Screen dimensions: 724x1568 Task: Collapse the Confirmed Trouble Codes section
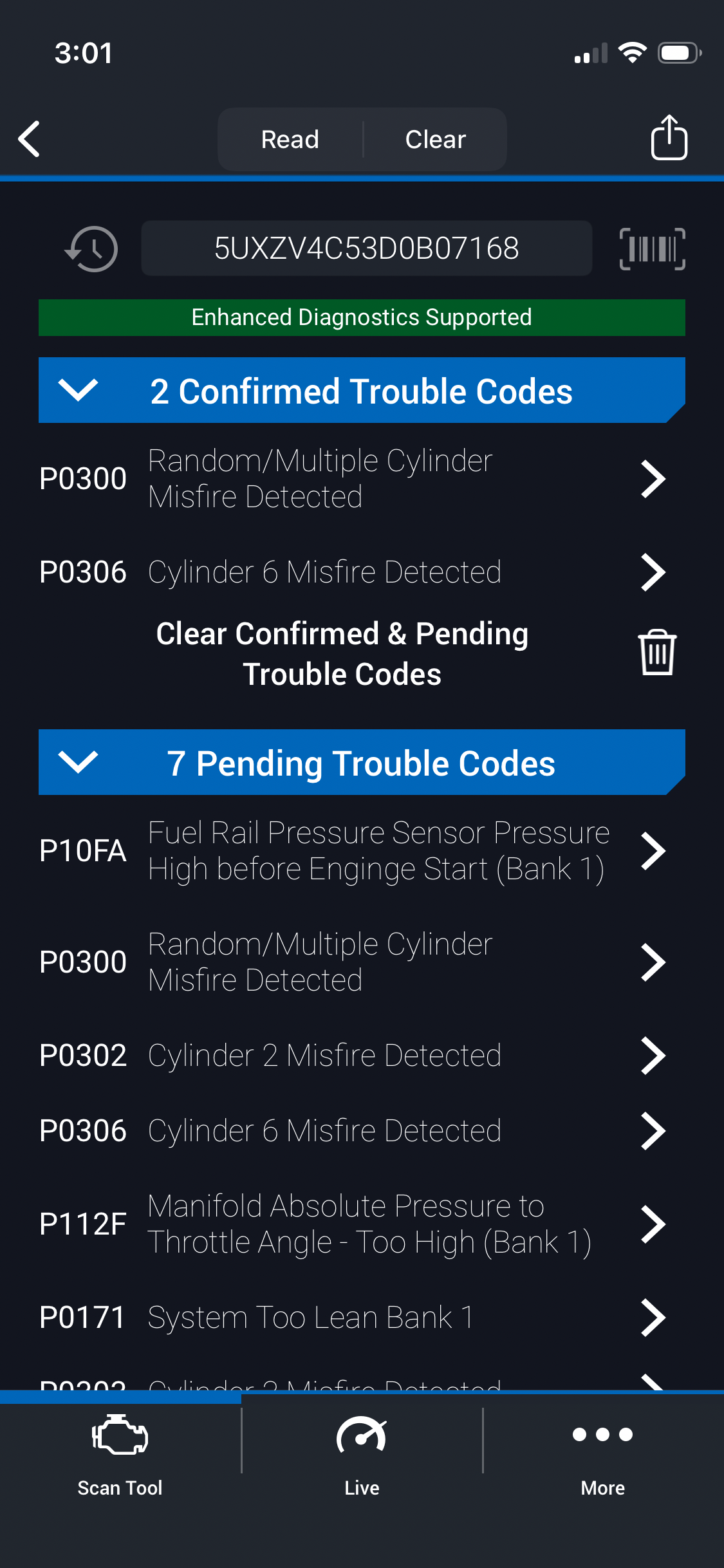coord(78,391)
